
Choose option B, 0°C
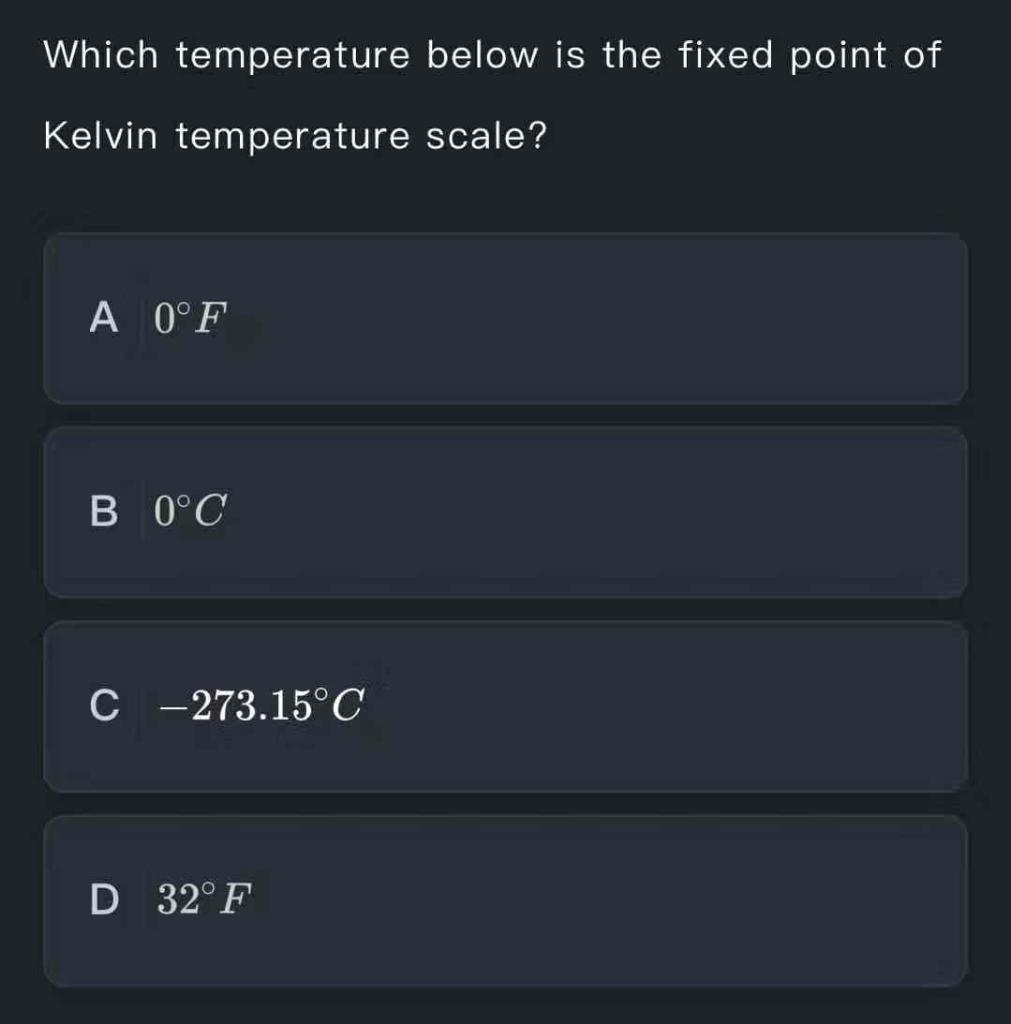(505, 512)
